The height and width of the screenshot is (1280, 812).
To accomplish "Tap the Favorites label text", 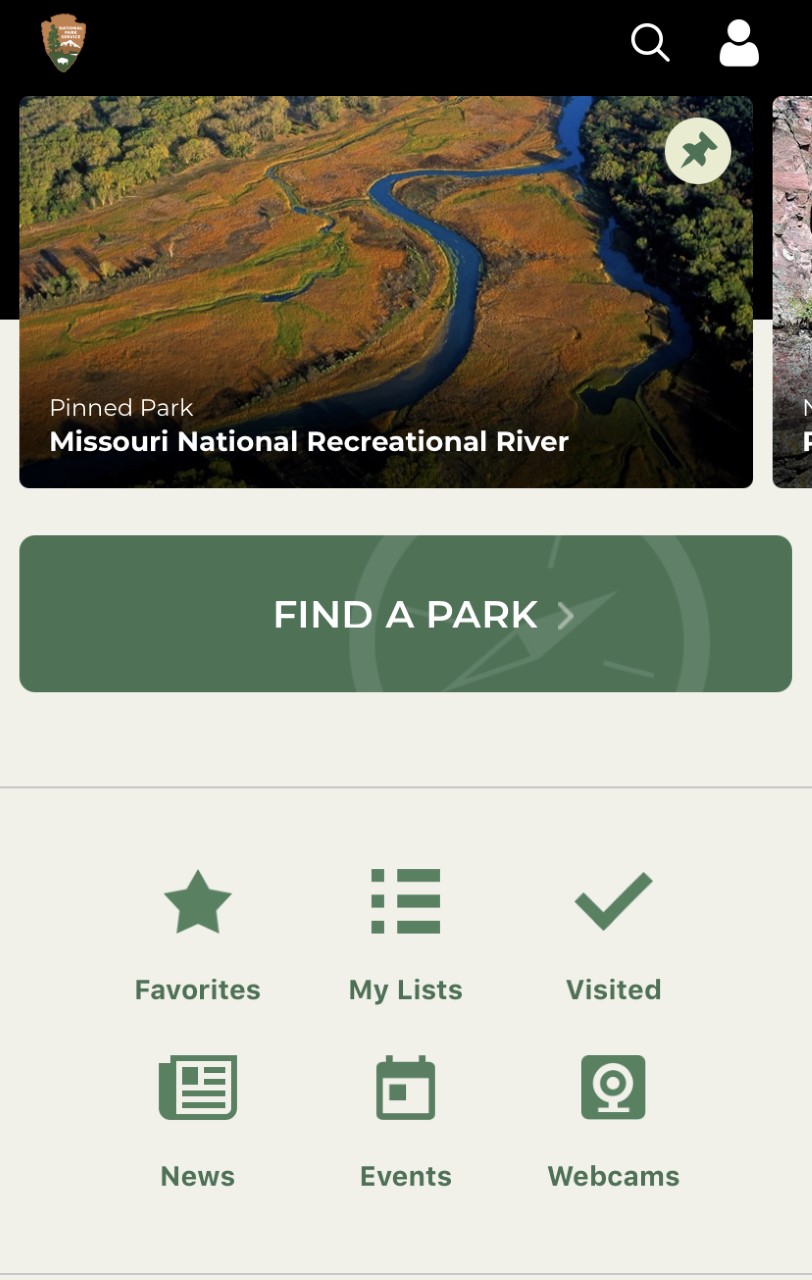I will pyautogui.click(x=197, y=989).
